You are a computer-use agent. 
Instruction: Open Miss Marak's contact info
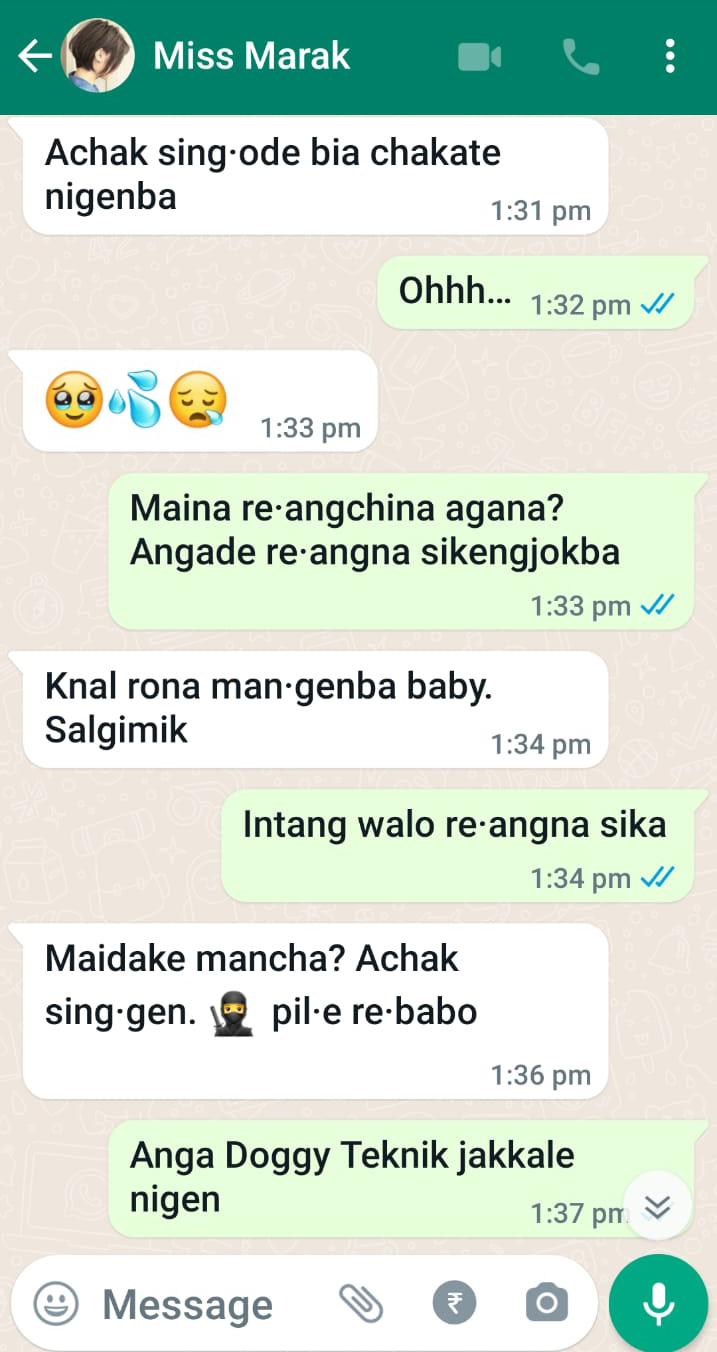click(252, 57)
